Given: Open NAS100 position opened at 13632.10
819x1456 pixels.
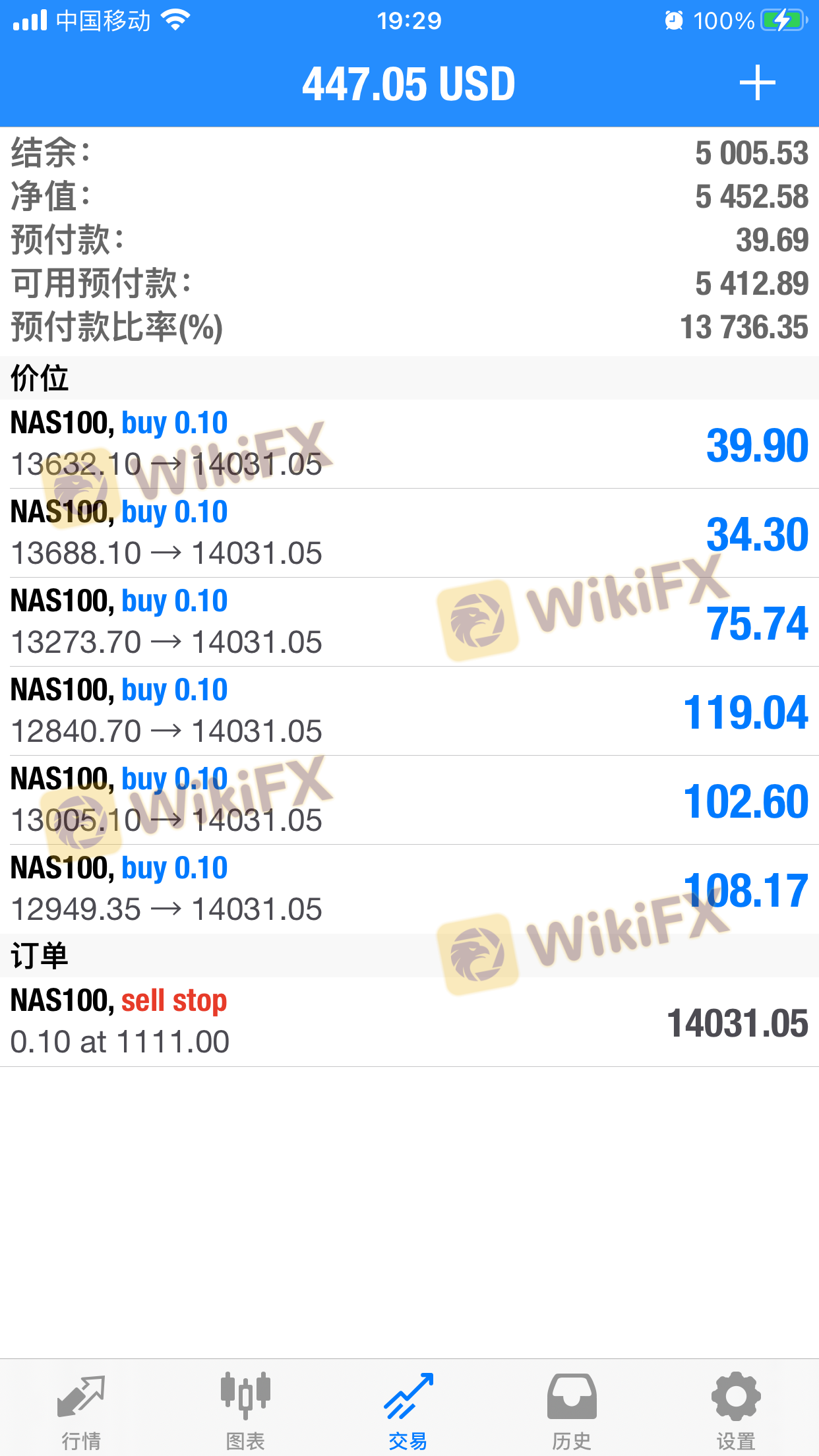Looking at the screenshot, I should tap(409, 444).
